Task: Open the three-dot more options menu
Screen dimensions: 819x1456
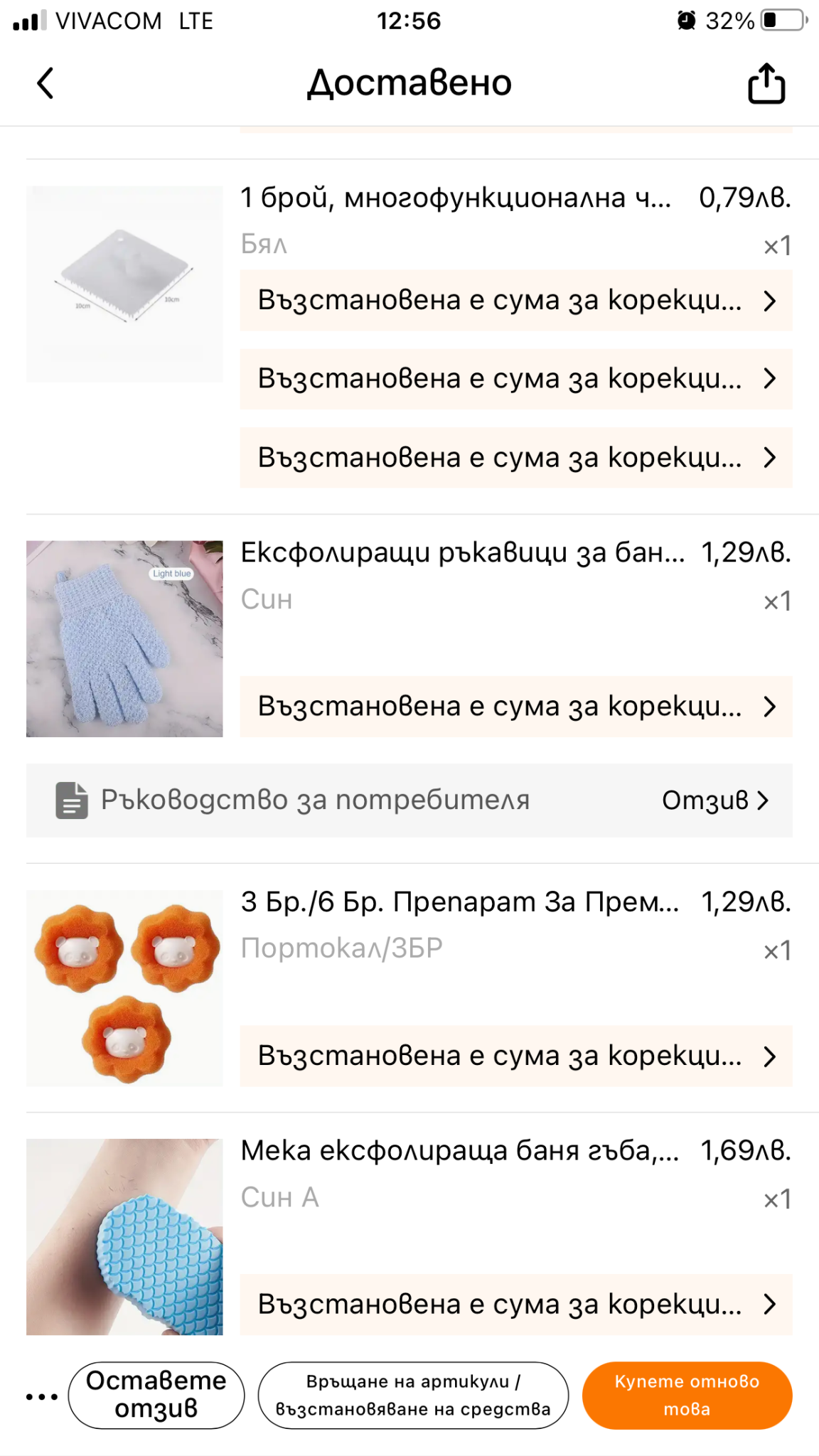Action: (42, 1396)
